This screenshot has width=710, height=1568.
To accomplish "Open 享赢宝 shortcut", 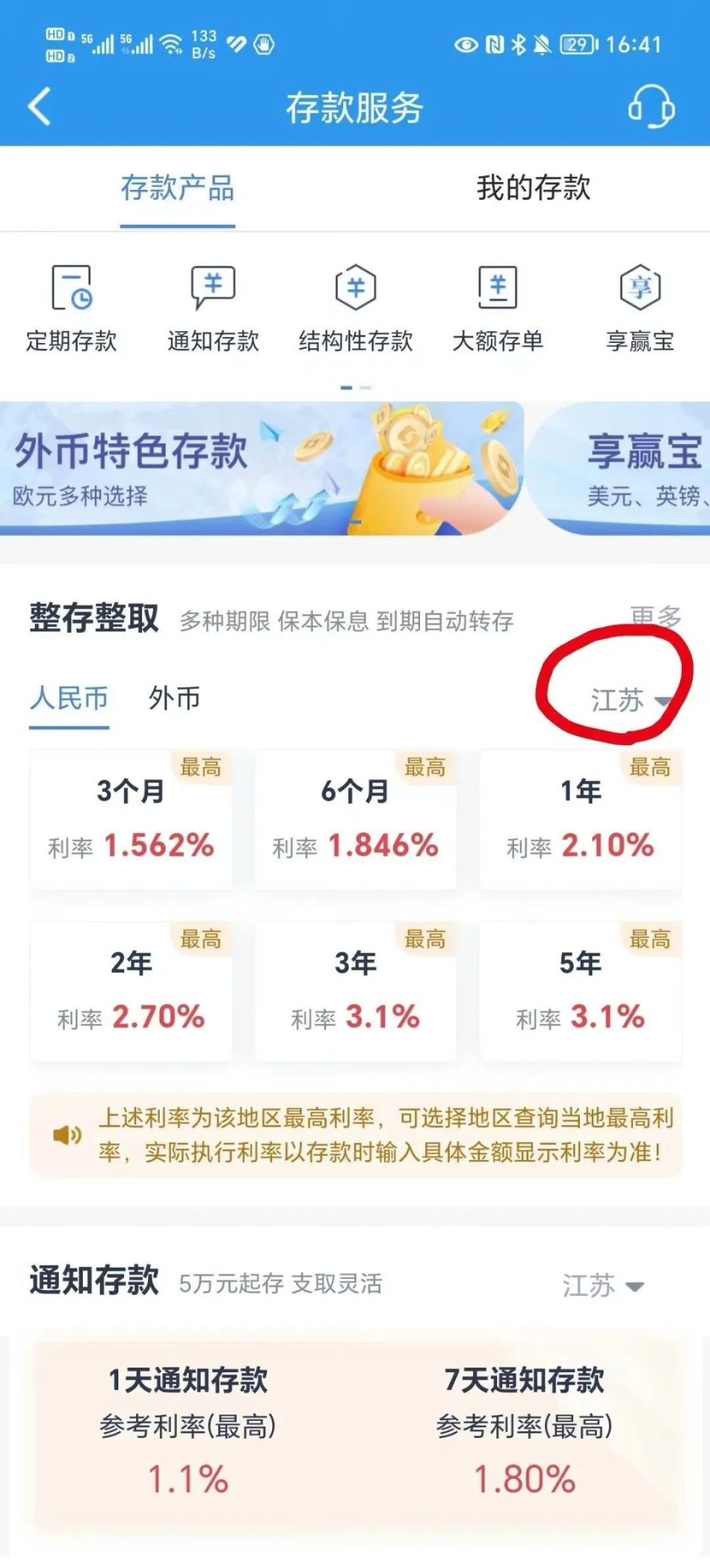I will (x=640, y=308).
